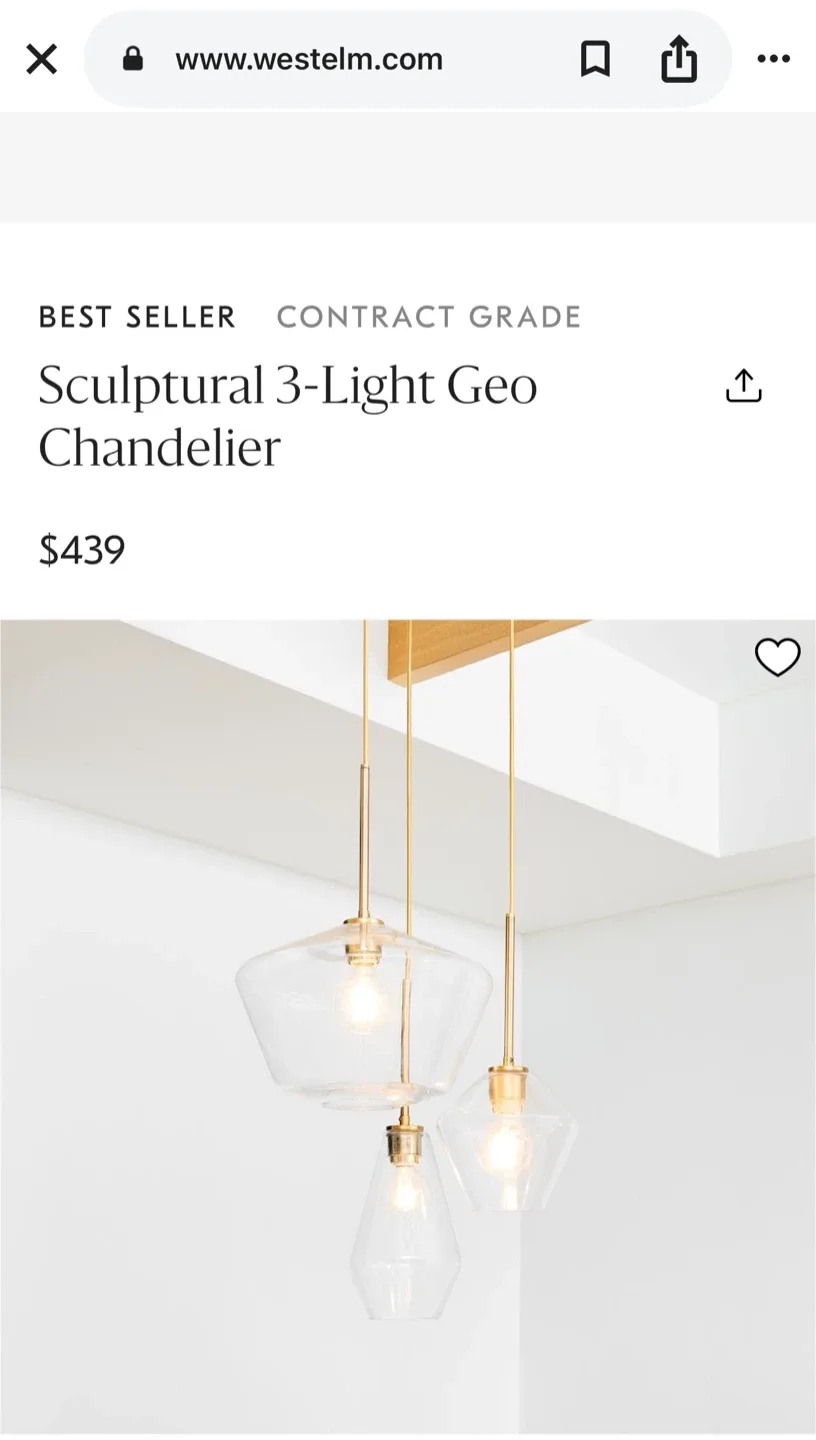Open the BEST SELLER label
The width and height of the screenshot is (816, 1440).
pos(136,317)
